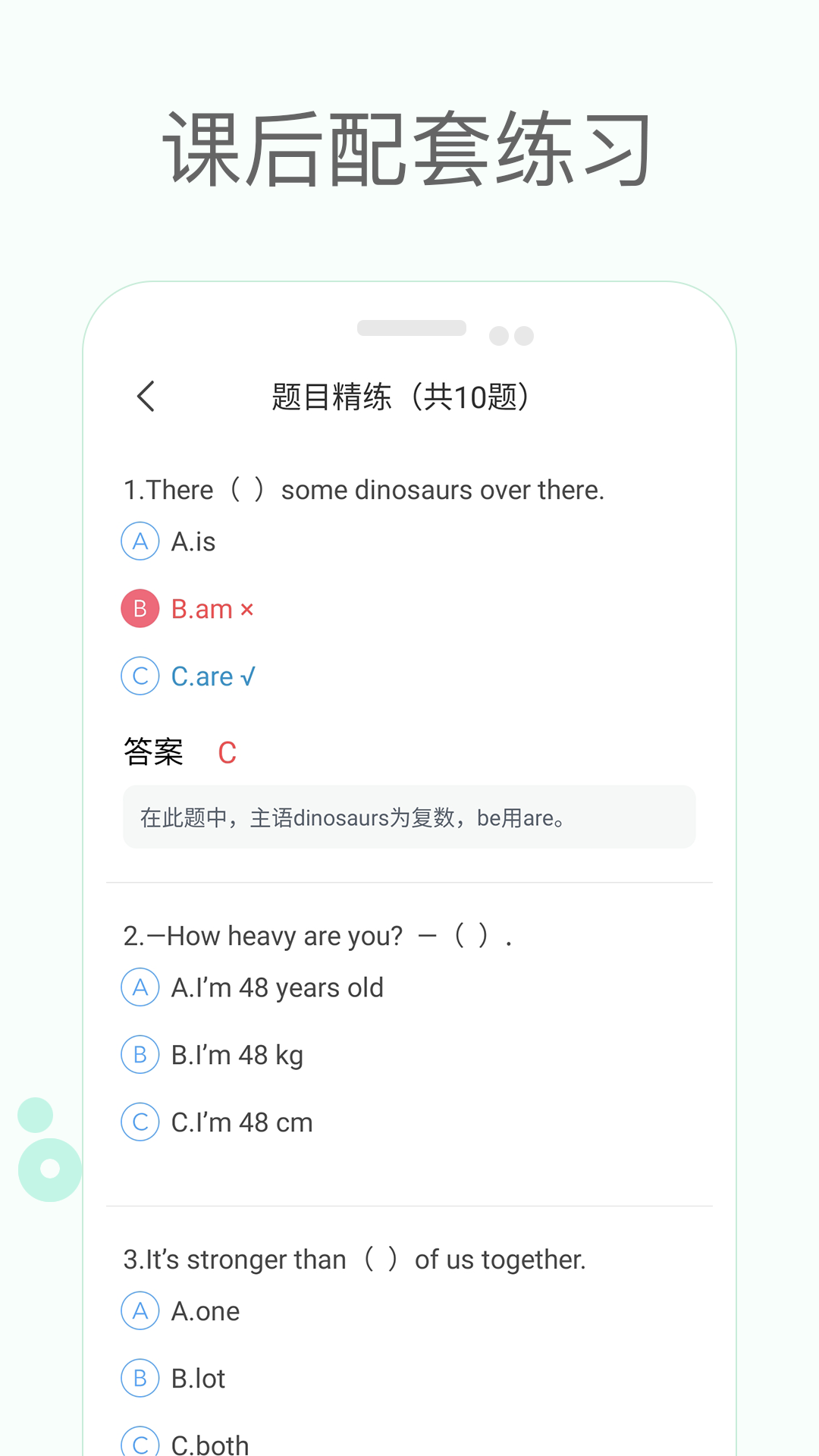Screen dimensions: 819x1456
Task: Select the red B circle icon in question 1
Action: 140,608
